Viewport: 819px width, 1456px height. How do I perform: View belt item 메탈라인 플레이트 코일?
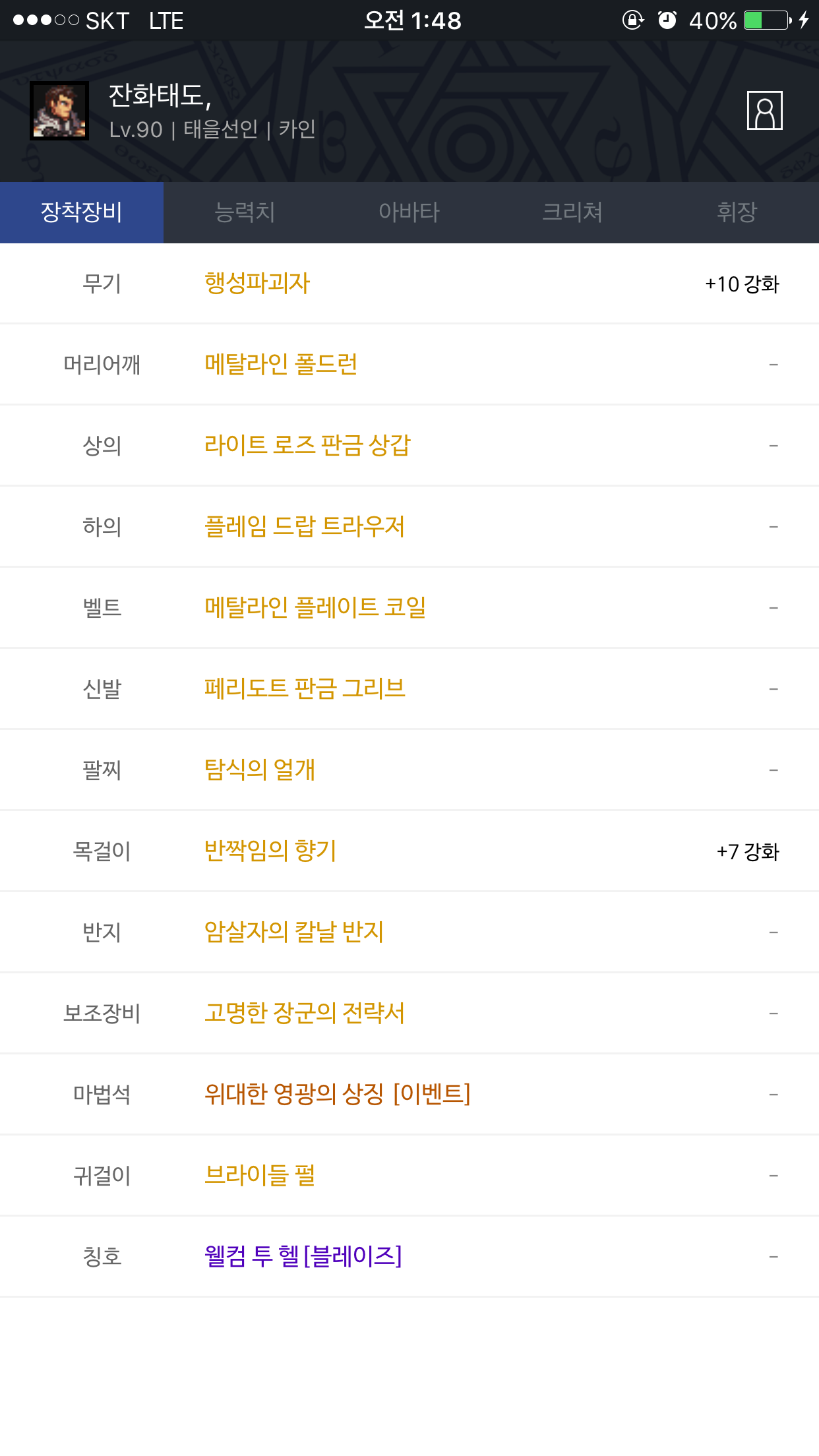point(315,607)
